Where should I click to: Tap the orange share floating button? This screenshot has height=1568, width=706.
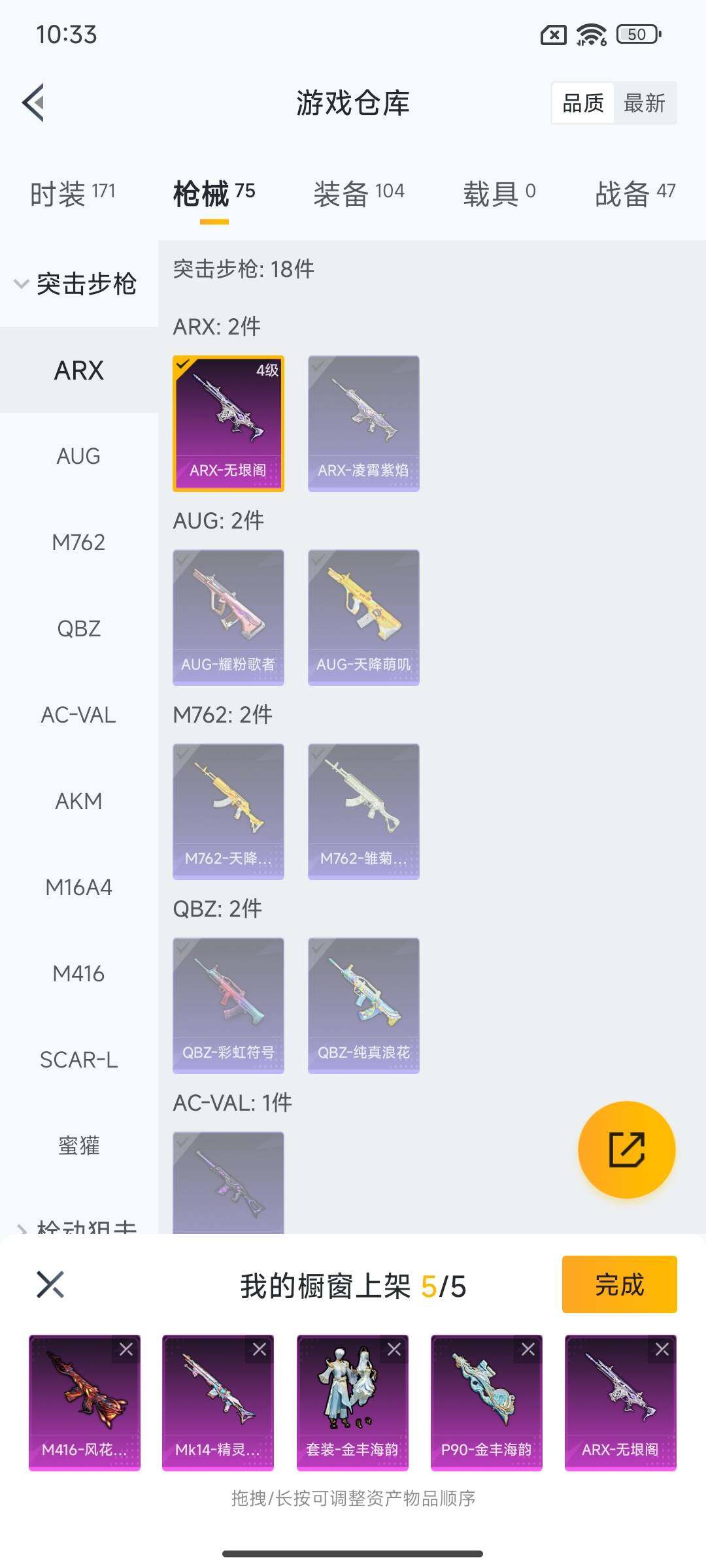coord(626,1150)
